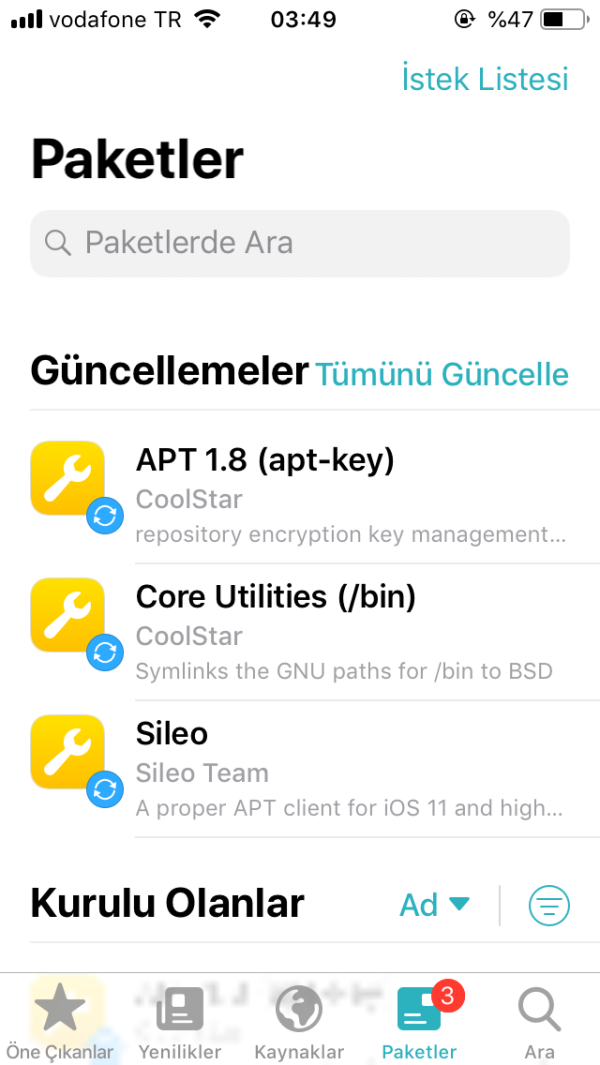Viewport: 600px width, 1065px height.
Task: Open the Core Utilities (/bin) package
Action: coord(300,632)
